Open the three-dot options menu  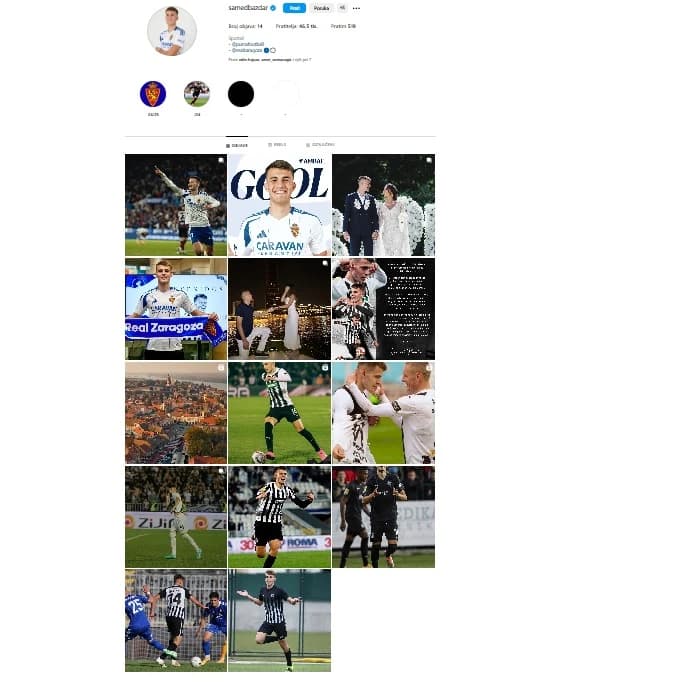pyautogui.click(x=356, y=8)
